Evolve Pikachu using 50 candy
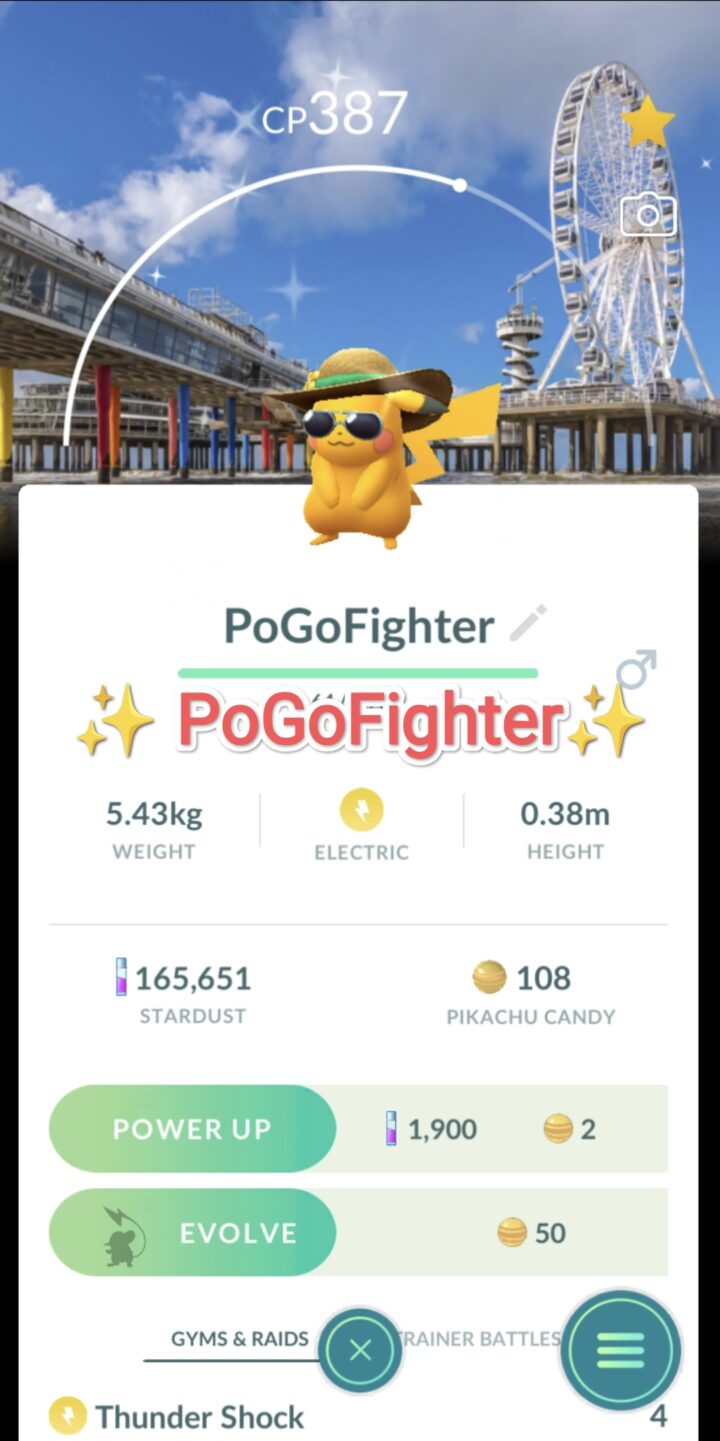 tap(192, 1232)
